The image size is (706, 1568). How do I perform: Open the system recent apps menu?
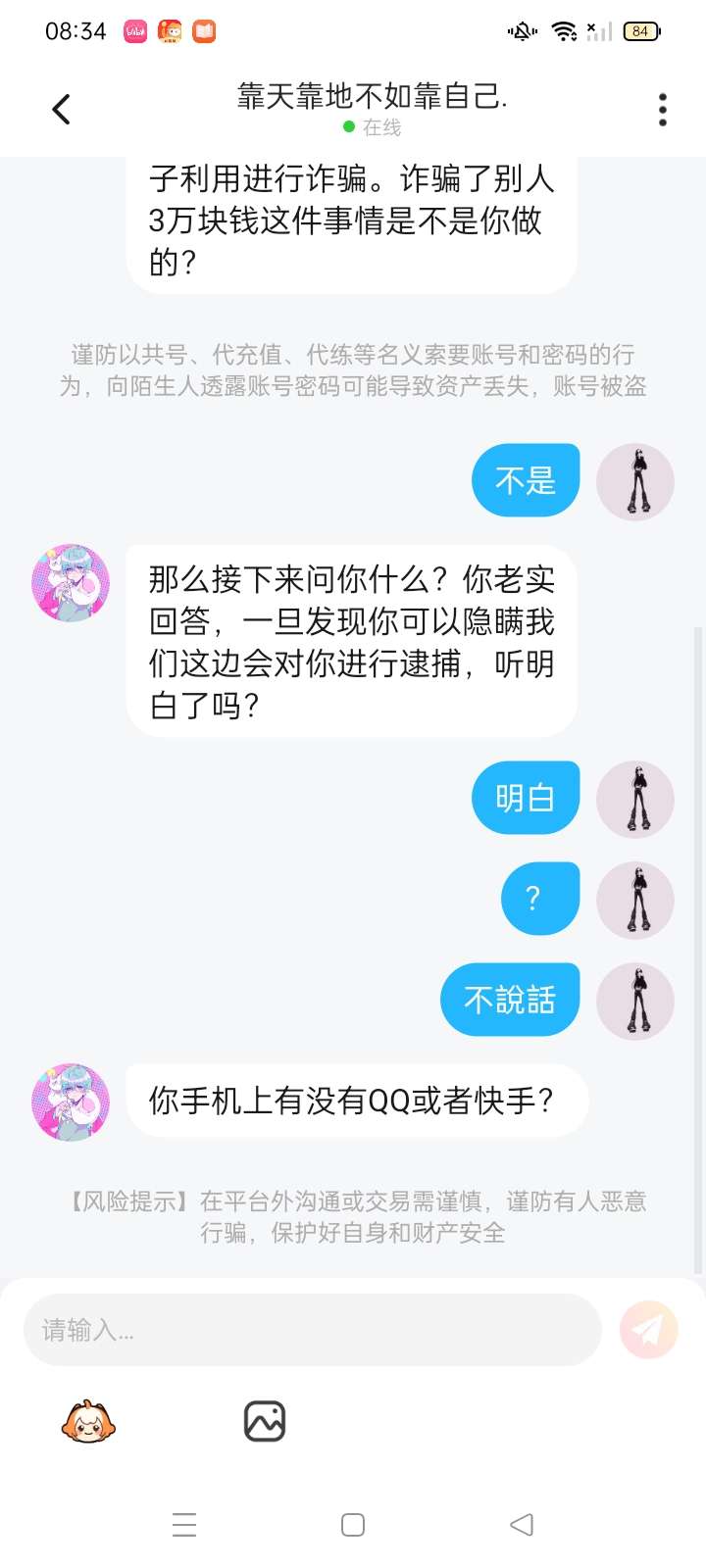coord(184,1525)
